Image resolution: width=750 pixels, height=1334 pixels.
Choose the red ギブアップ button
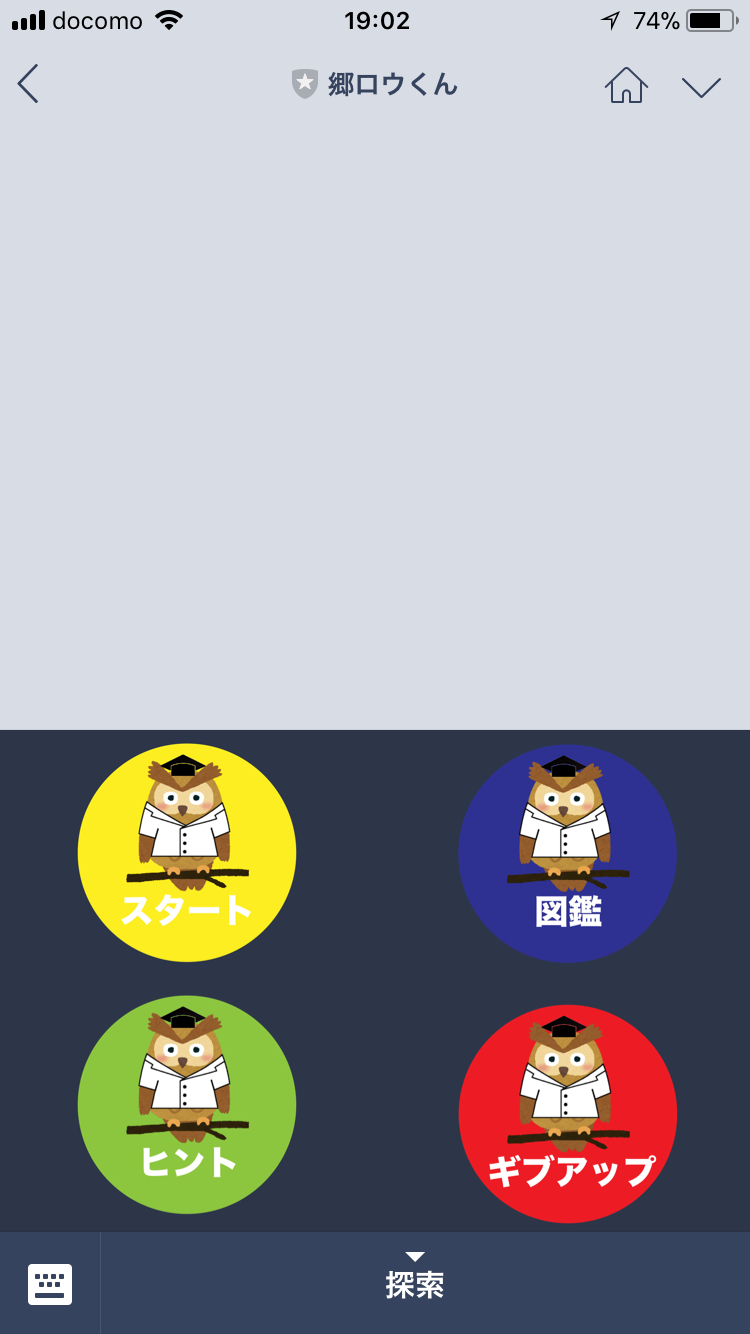point(567,1113)
